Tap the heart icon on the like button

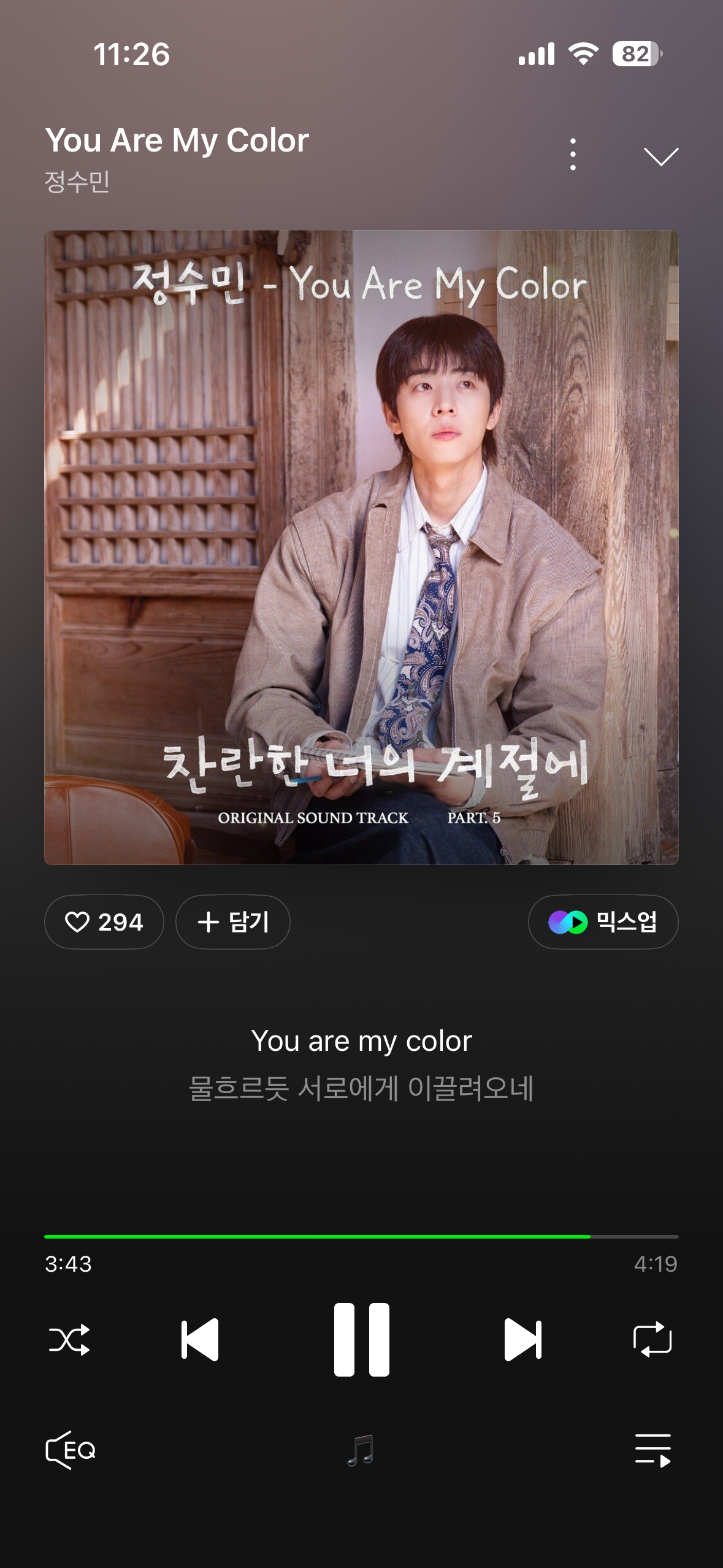coord(77,922)
